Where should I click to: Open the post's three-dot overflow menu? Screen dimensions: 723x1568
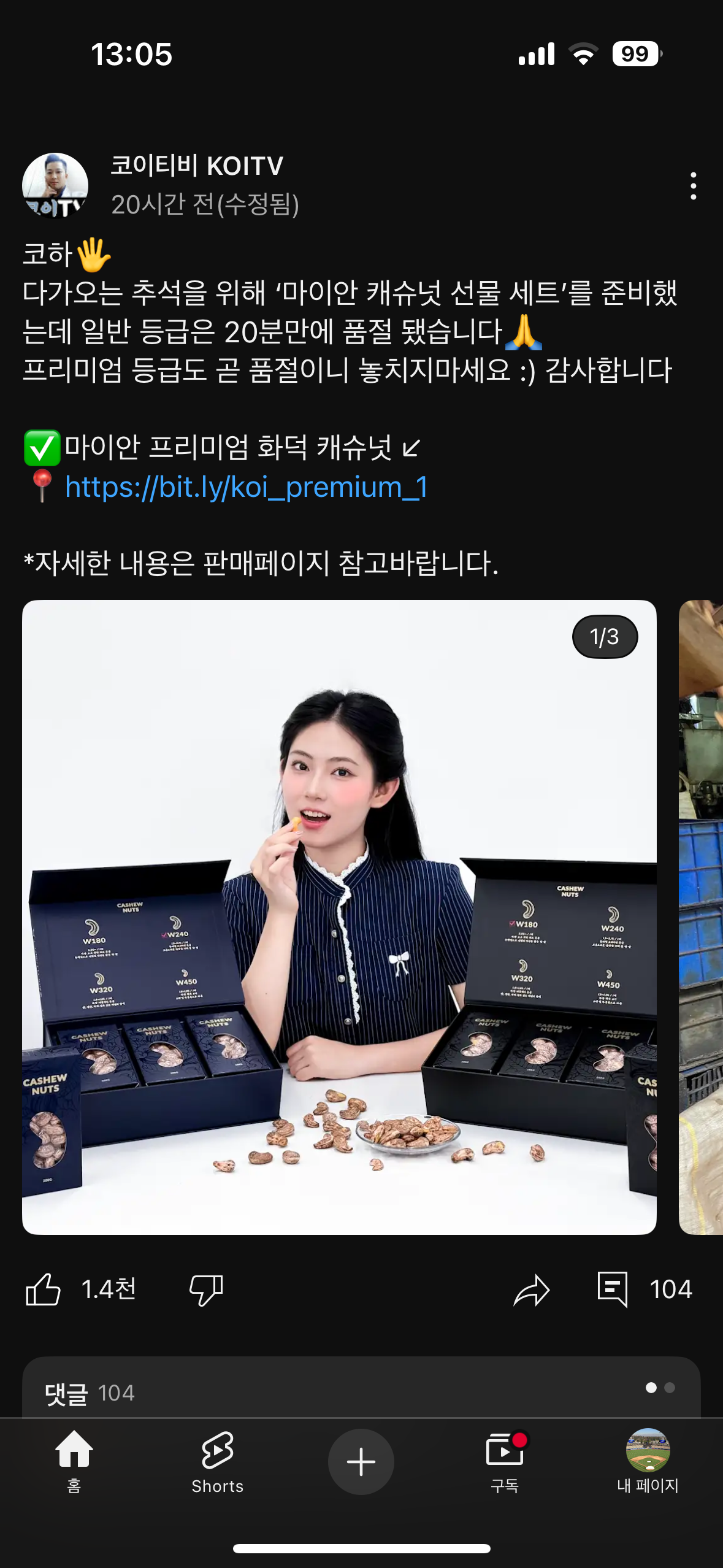point(693,186)
